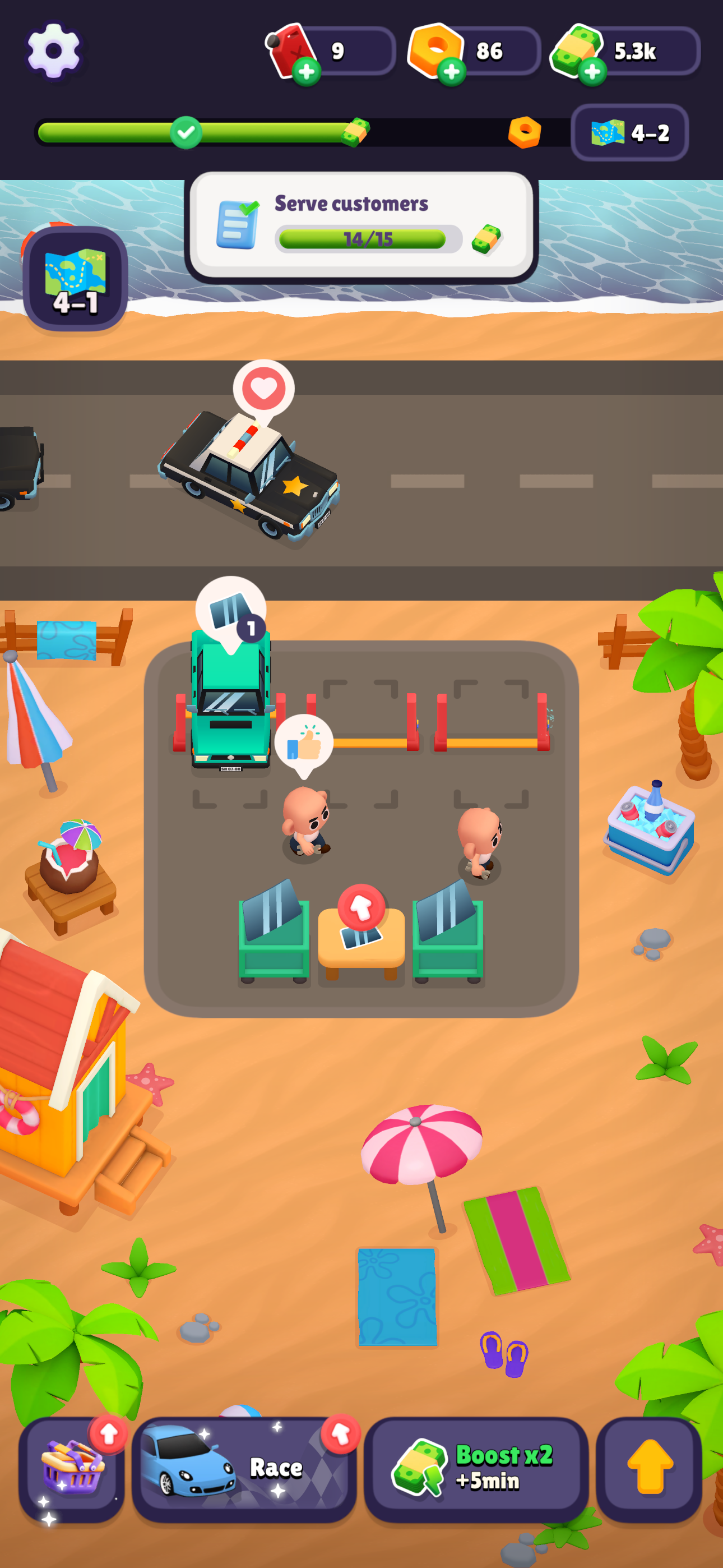The height and width of the screenshot is (1568, 723).
Task: Add more gold nuts
Action: (x=451, y=72)
